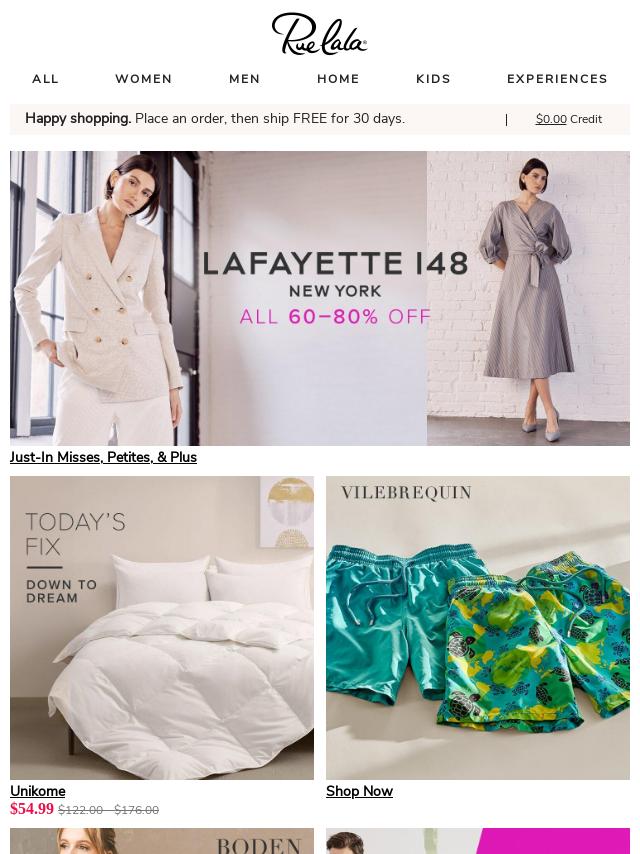Select the HOME category
The image size is (640, 854).
[338, 79]
